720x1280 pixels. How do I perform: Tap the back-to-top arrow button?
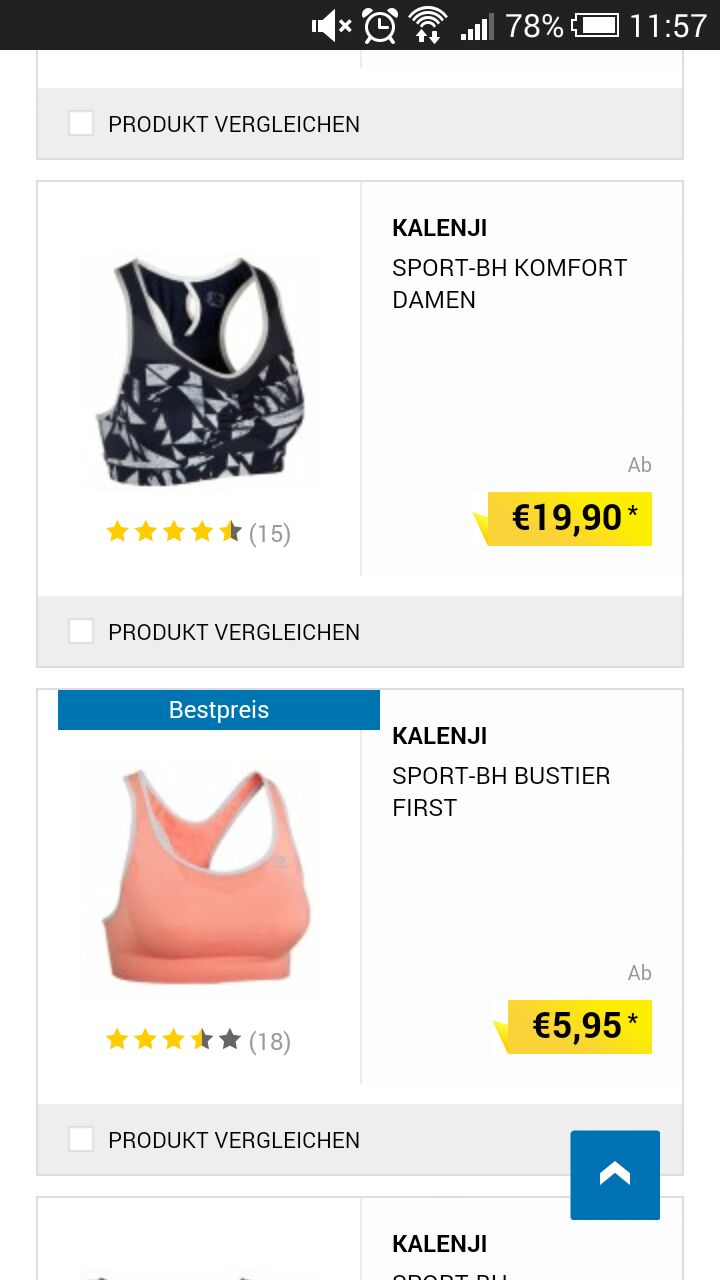pos(615,1175)
